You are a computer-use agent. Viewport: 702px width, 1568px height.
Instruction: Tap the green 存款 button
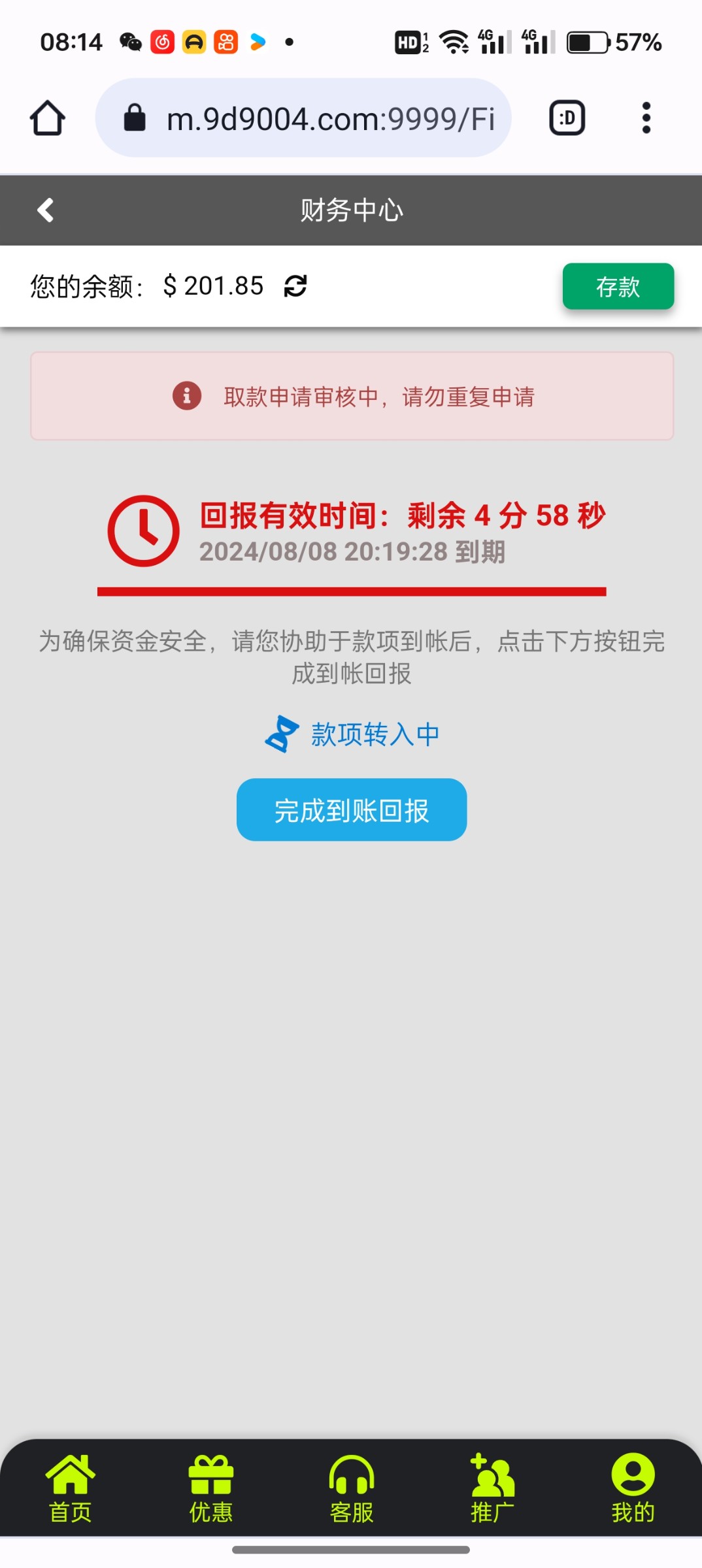click(x=618, y=286)
